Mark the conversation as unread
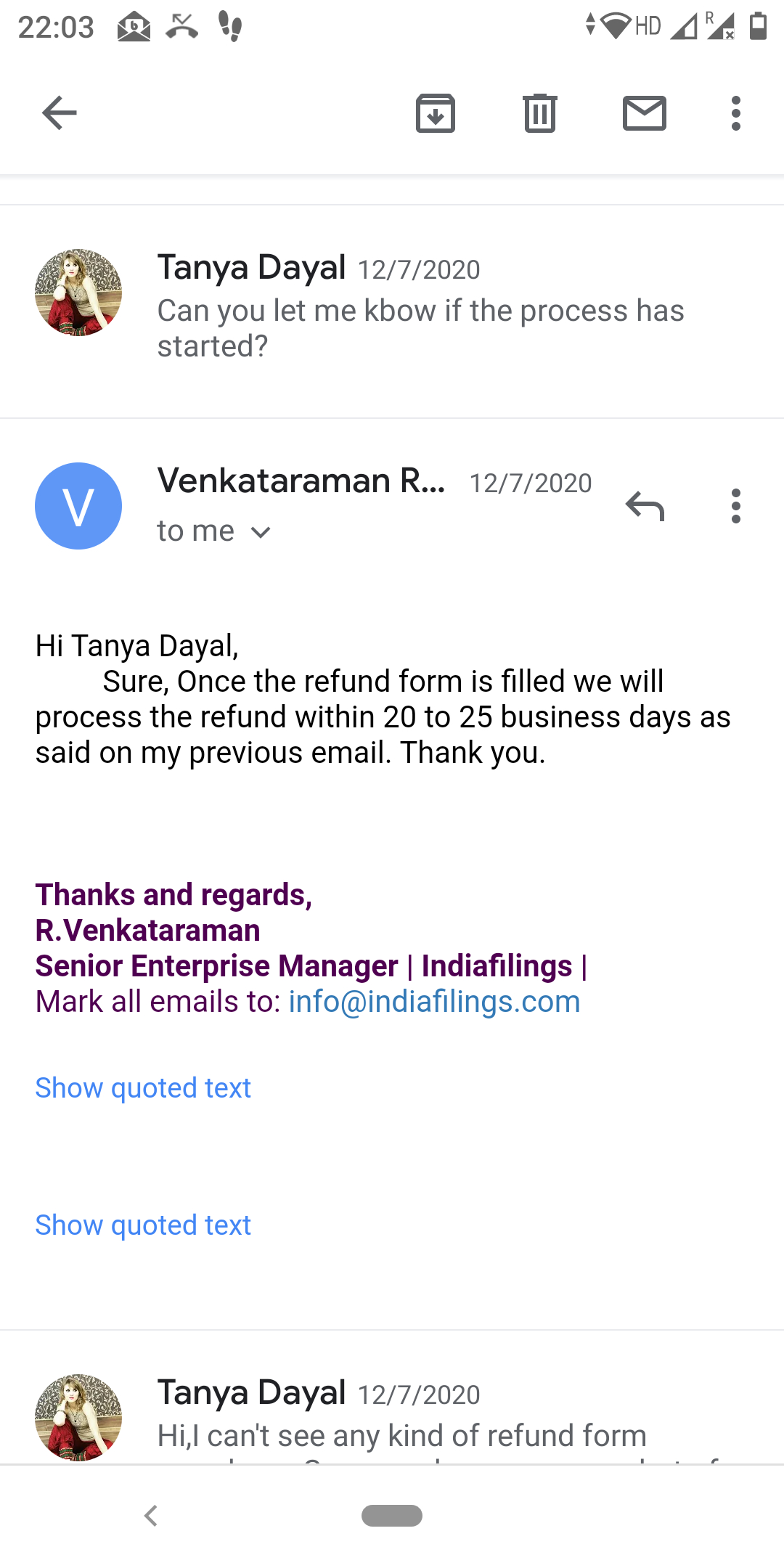The image size is (784, 1568). pos(645,113)
